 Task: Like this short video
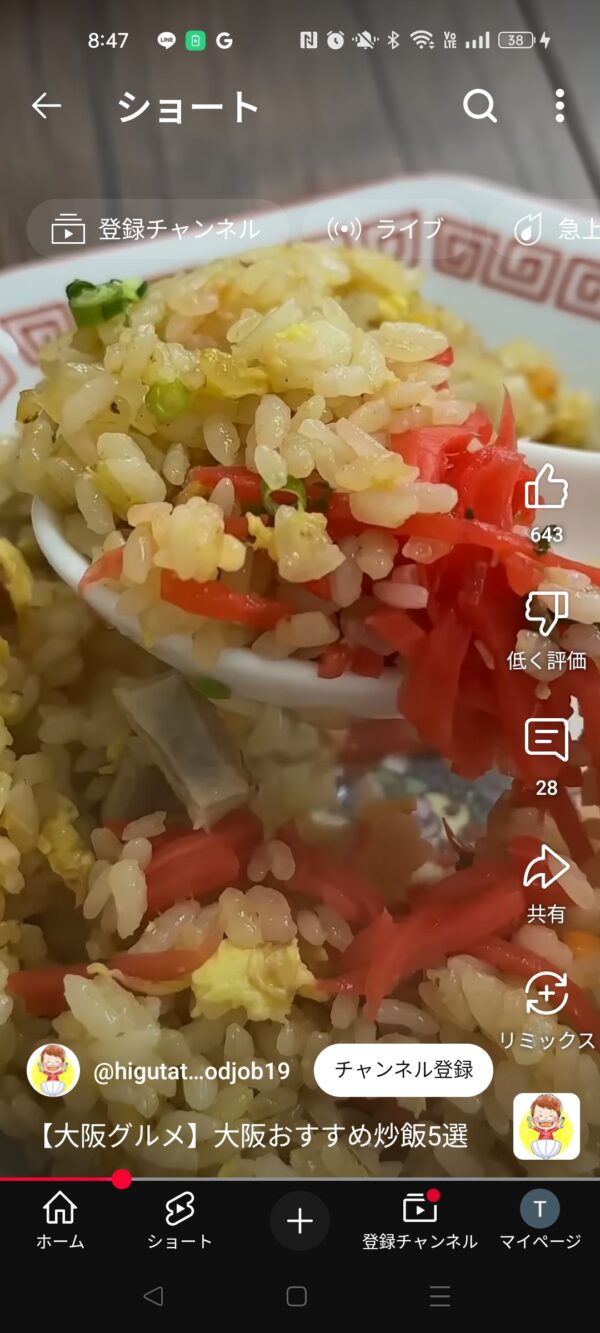(546, 489)
